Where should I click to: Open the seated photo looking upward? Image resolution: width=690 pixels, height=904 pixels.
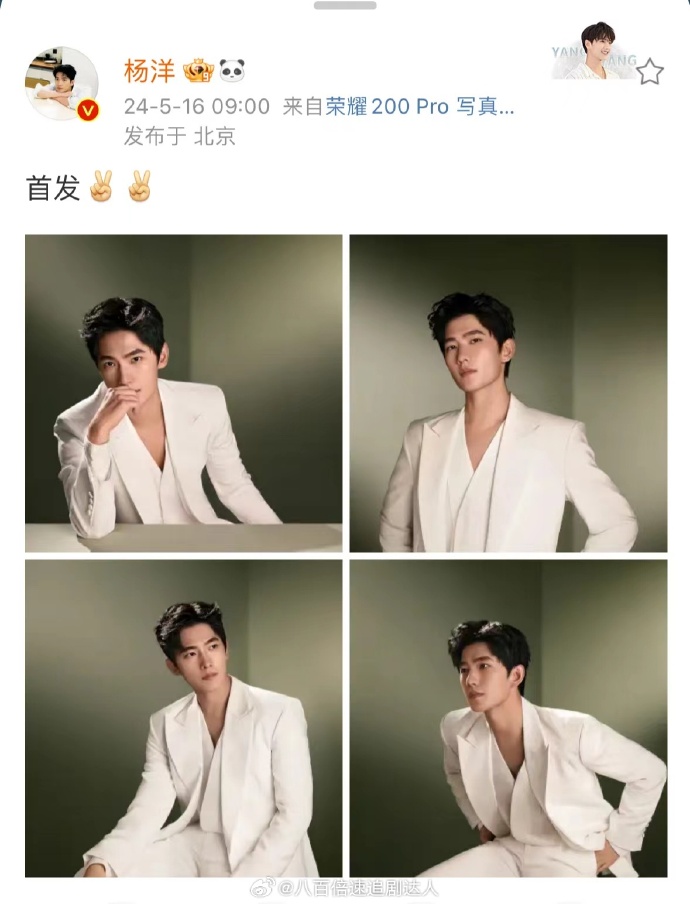click(183, 718)
